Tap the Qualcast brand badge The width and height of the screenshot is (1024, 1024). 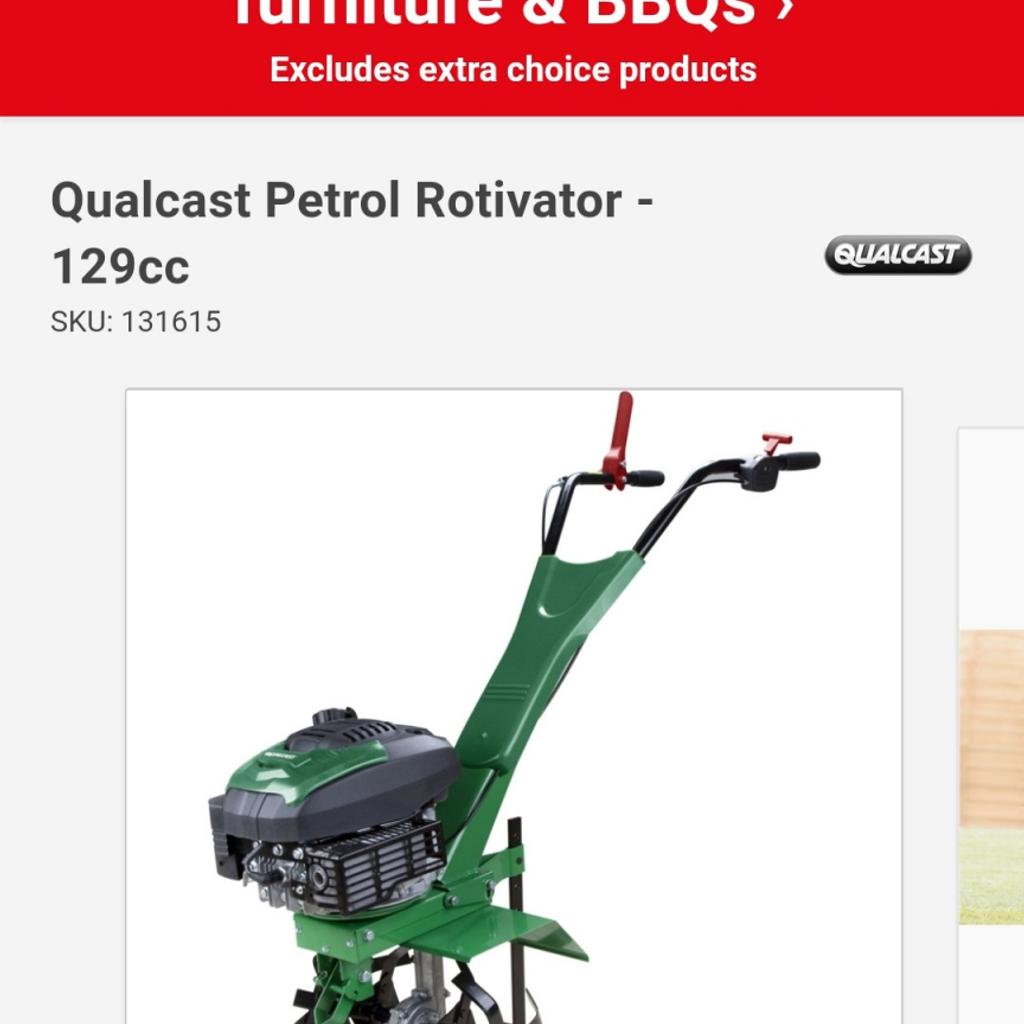[897, 255]
